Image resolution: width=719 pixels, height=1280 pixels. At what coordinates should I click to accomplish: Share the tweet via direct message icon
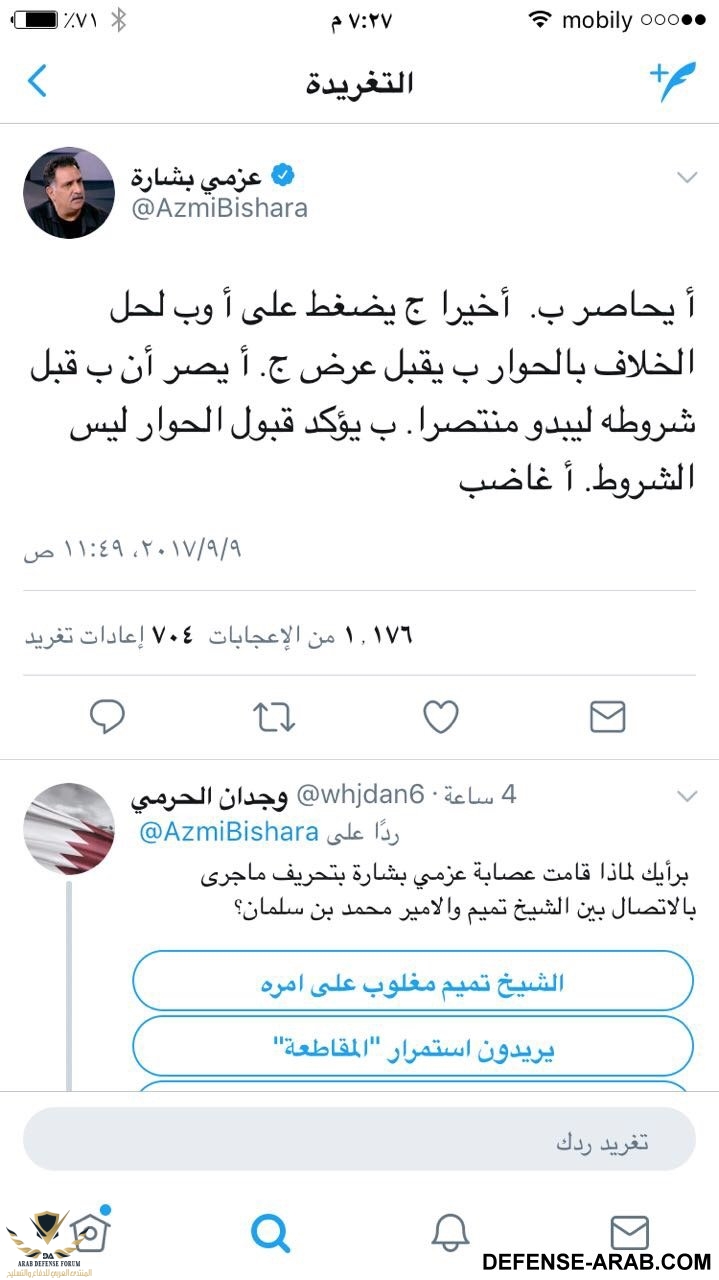tap(607, 716)
